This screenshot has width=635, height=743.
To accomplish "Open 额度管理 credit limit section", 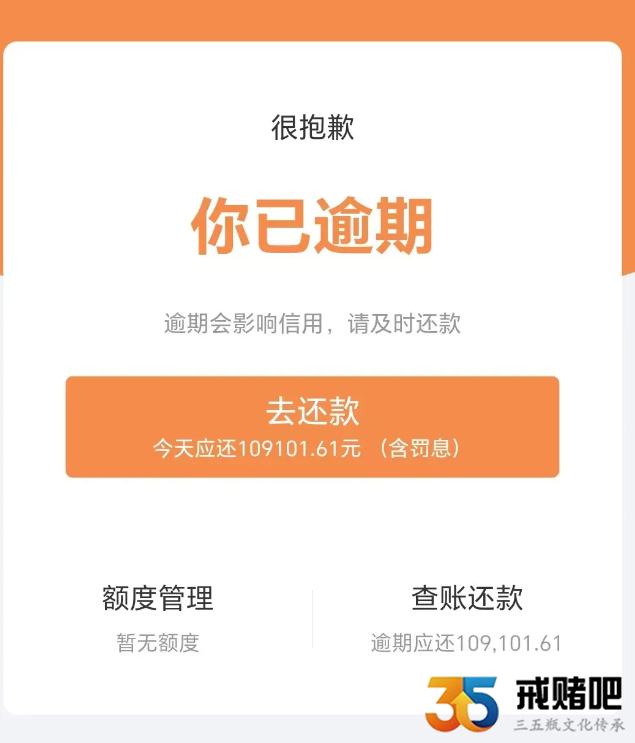I will tap(158, 617).
